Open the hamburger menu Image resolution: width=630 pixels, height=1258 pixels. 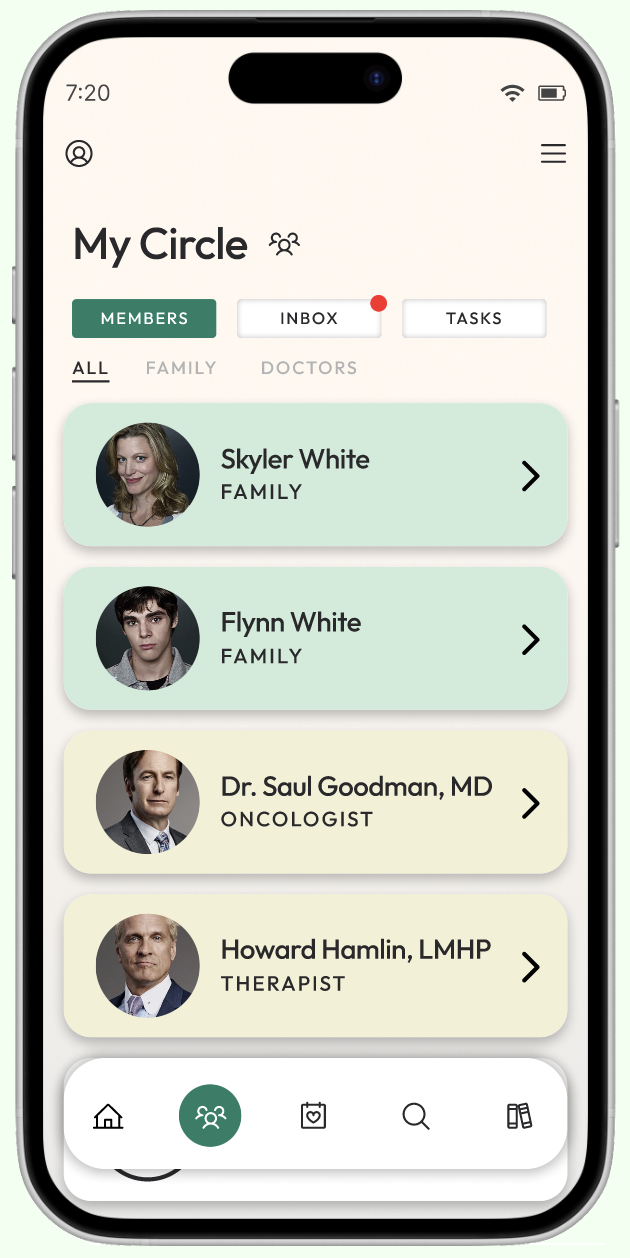(x=553, y=153)
